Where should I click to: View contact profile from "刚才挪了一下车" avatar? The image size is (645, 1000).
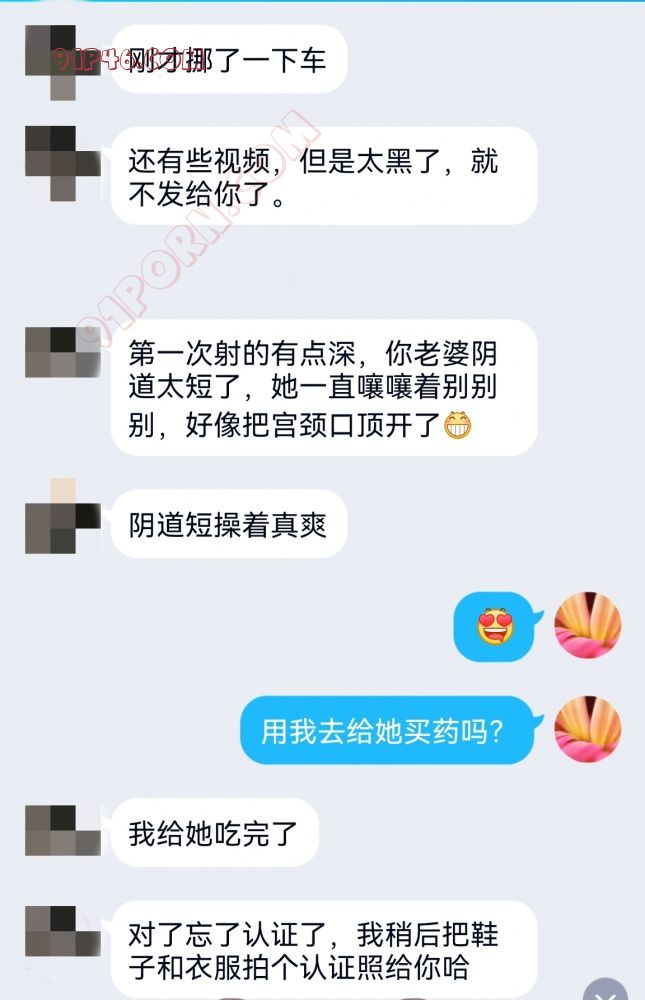pos(63,60)
